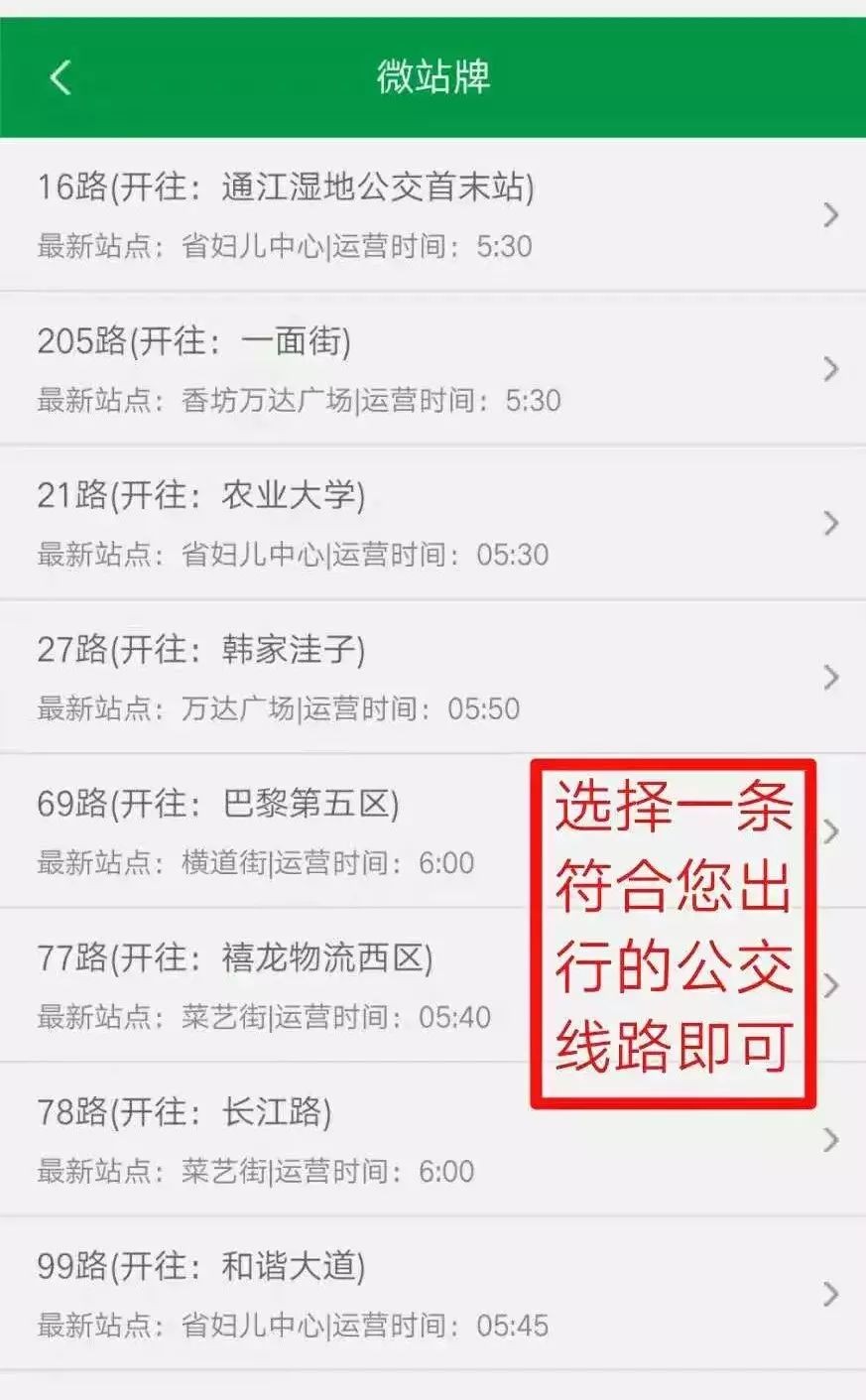Screen dimensions: 866x1400
Task: Go back from the 微站牌 page
Action: [61, 77]
